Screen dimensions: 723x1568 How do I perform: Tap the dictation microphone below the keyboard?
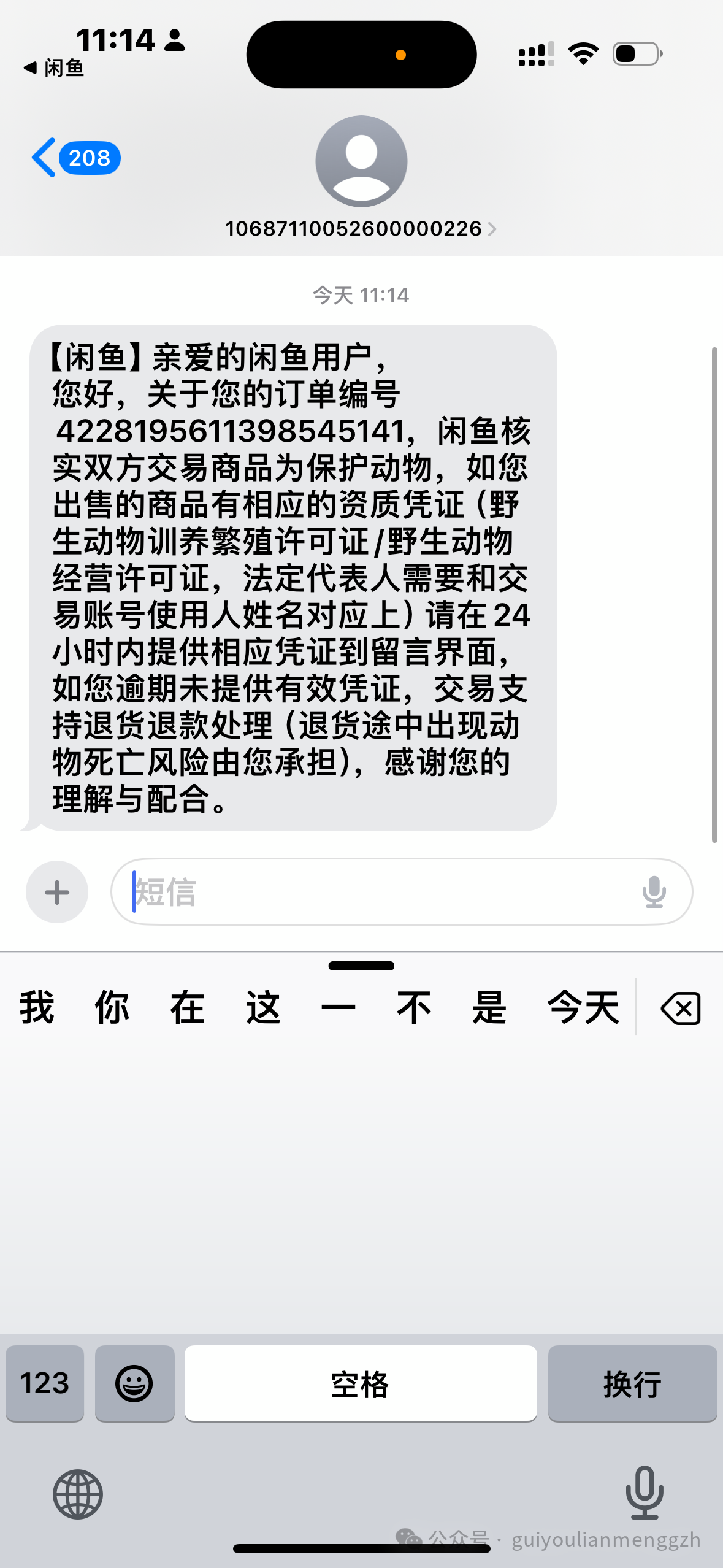645,1494
